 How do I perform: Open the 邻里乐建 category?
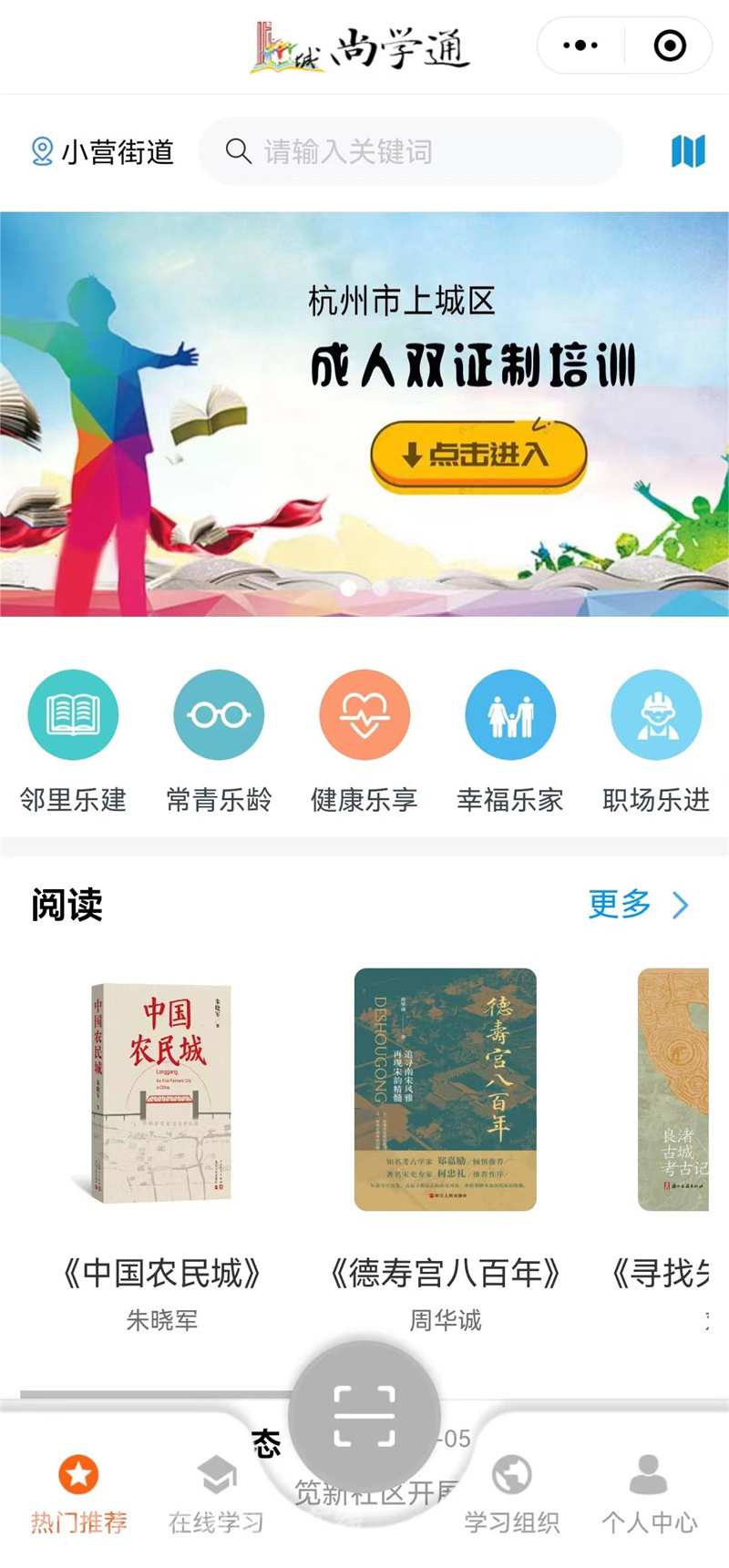click(x=73, y=739)
